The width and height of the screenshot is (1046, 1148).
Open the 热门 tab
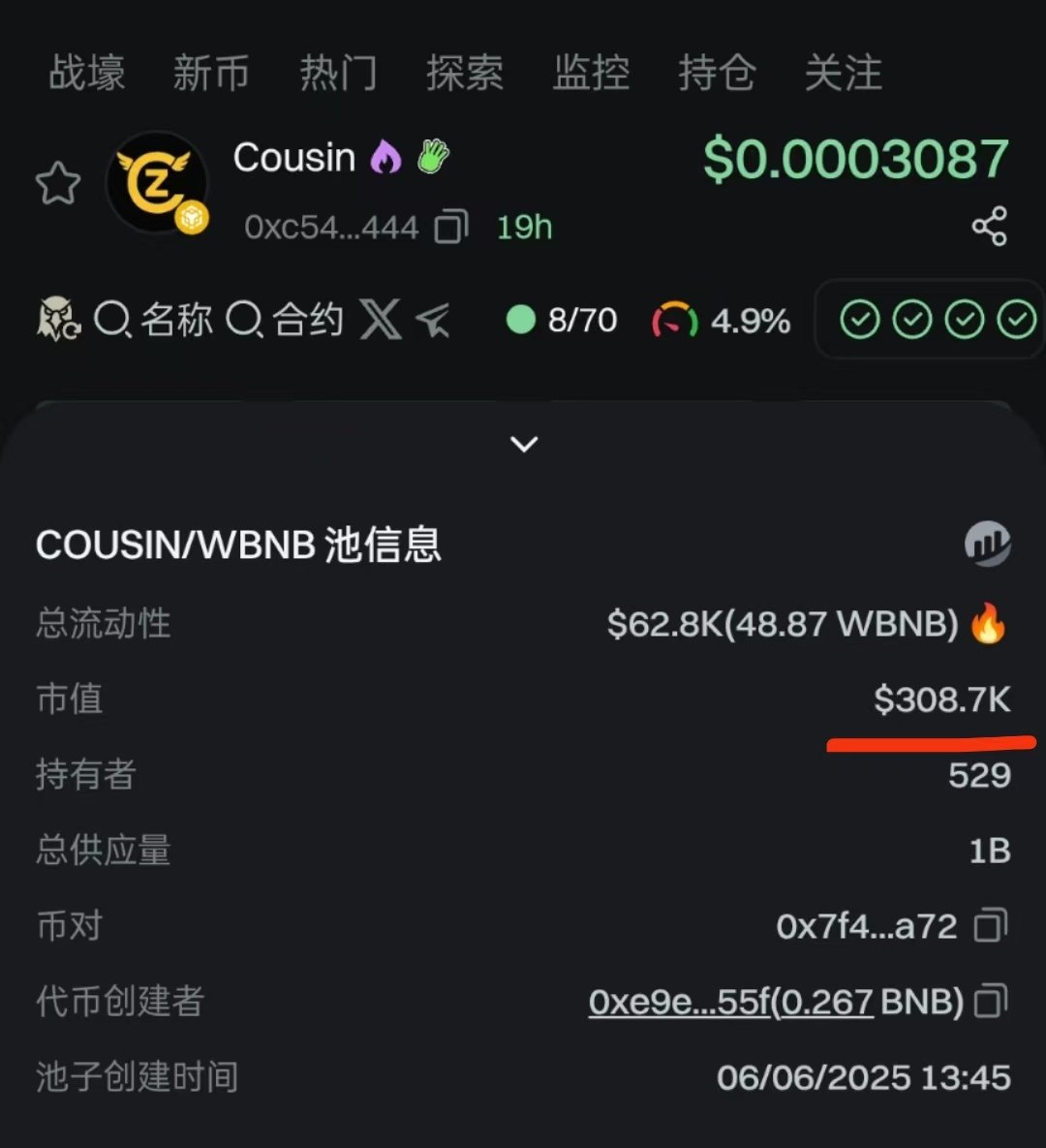[337, 74]
